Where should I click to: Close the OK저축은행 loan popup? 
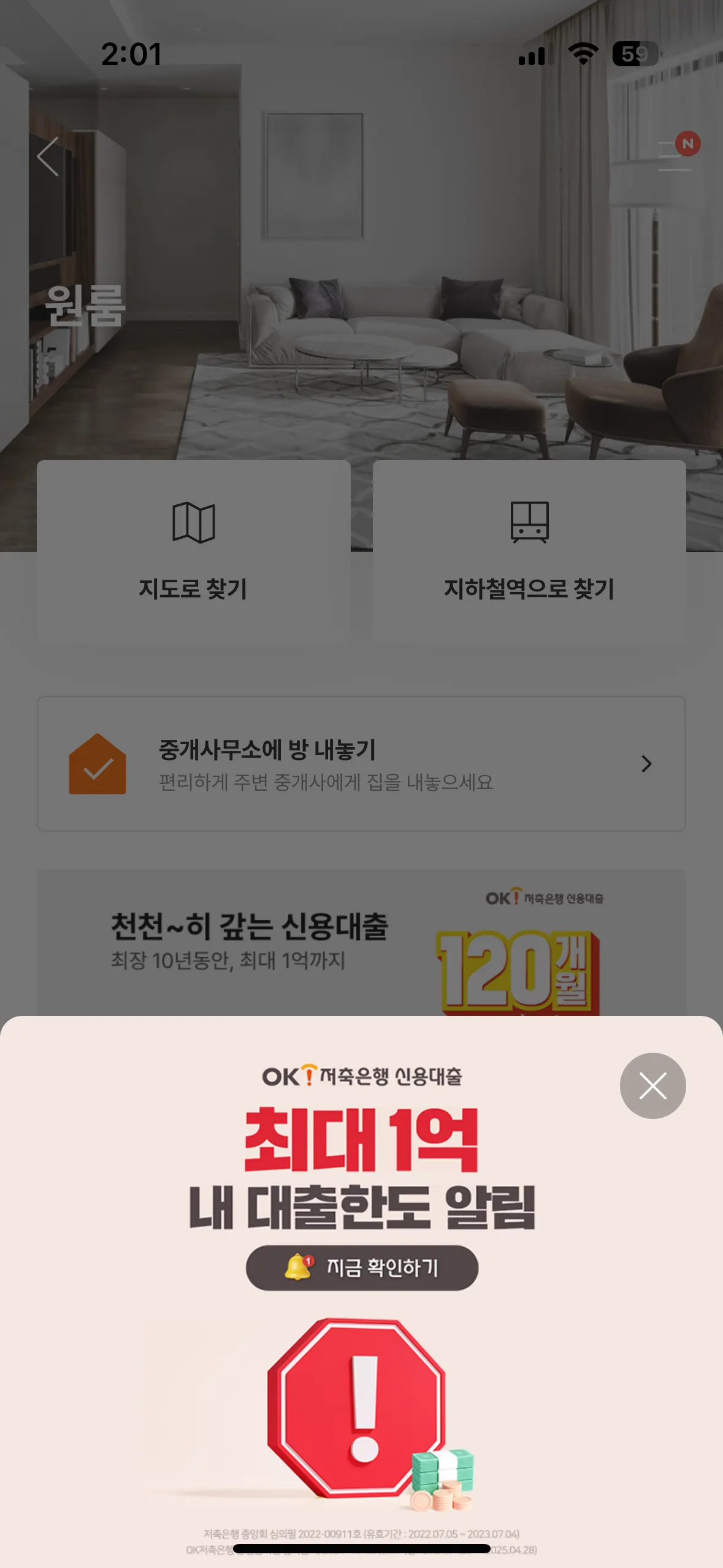point(652,1086)
